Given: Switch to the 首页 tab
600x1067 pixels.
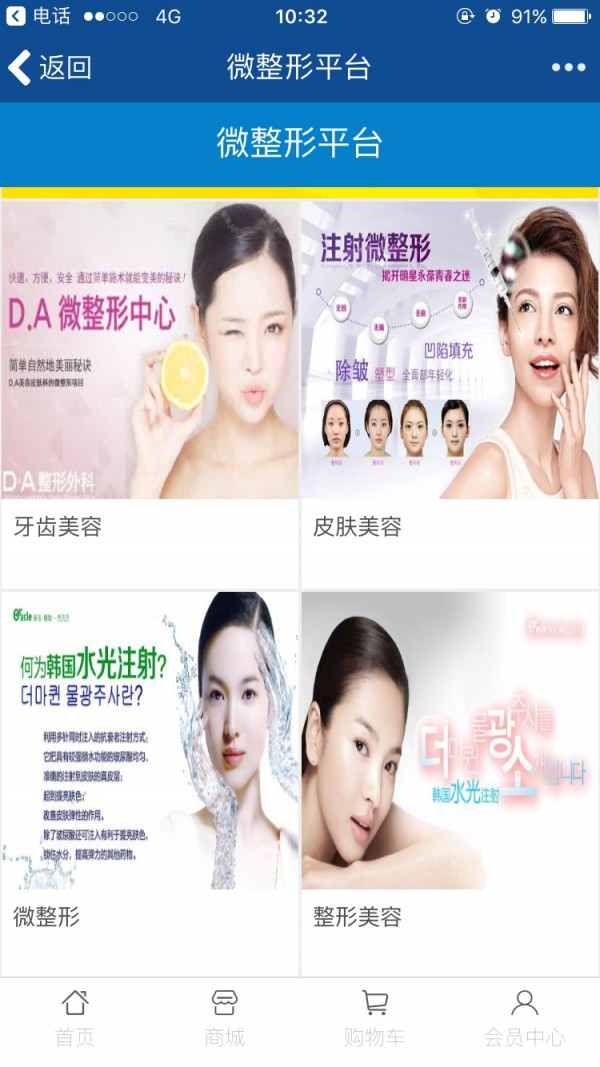Looking at the screenshot, I should tap(75, 1018).
